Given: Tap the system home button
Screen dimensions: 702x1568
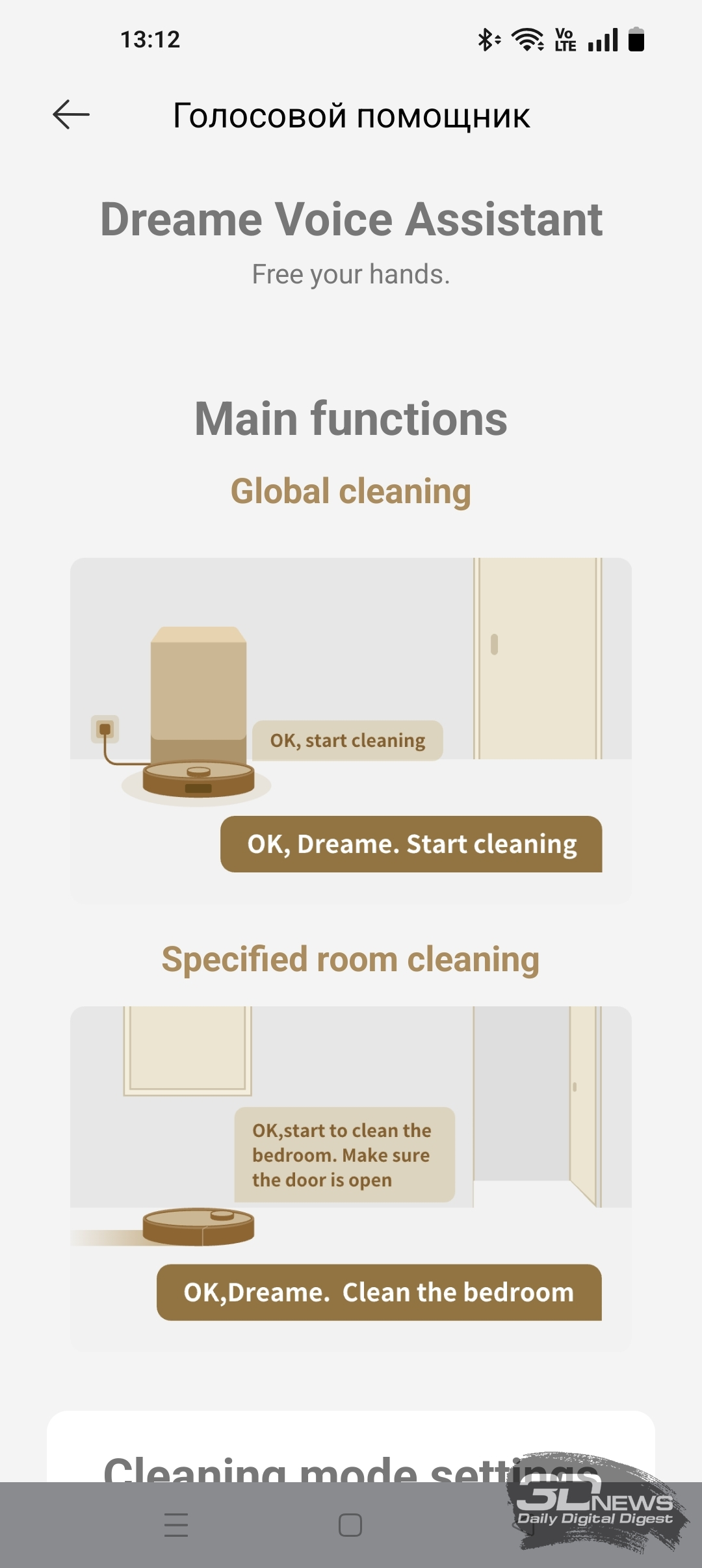Looking at the screenshot, I should pos(350,1524).
